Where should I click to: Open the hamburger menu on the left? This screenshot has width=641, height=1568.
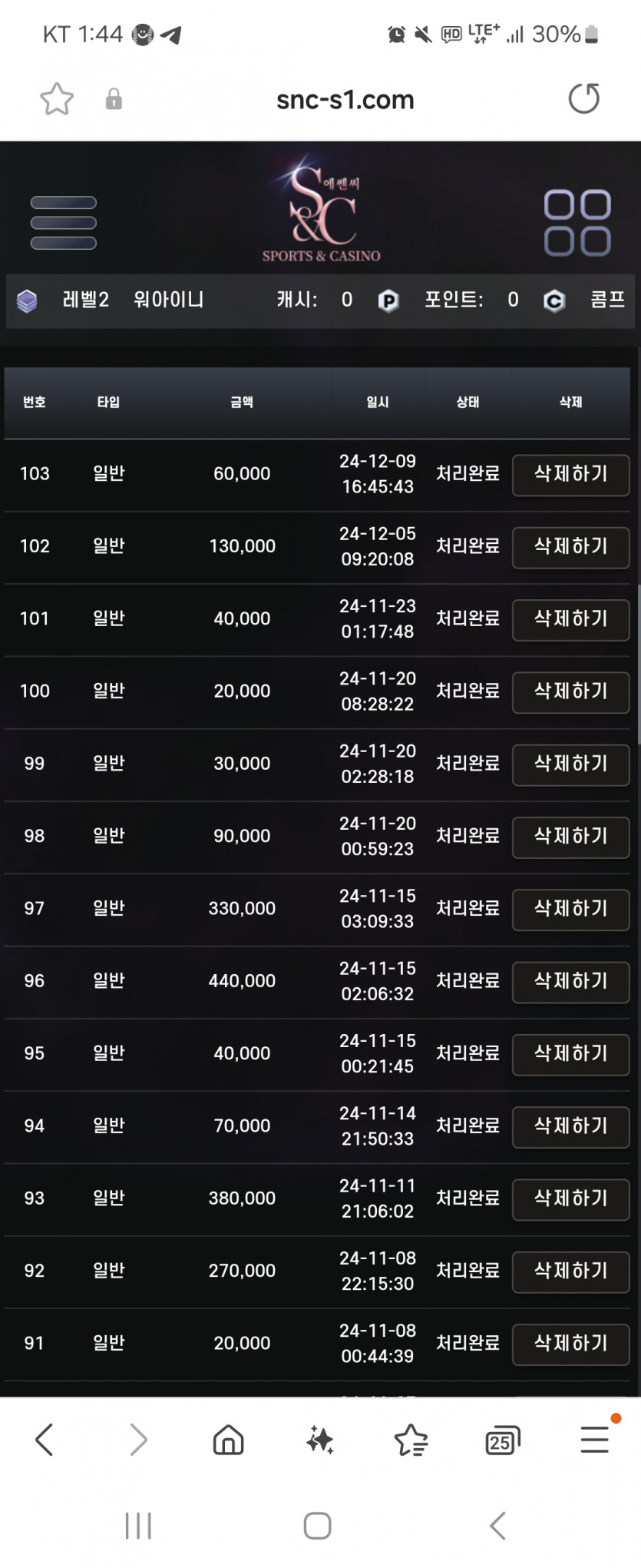click(63, 223)
